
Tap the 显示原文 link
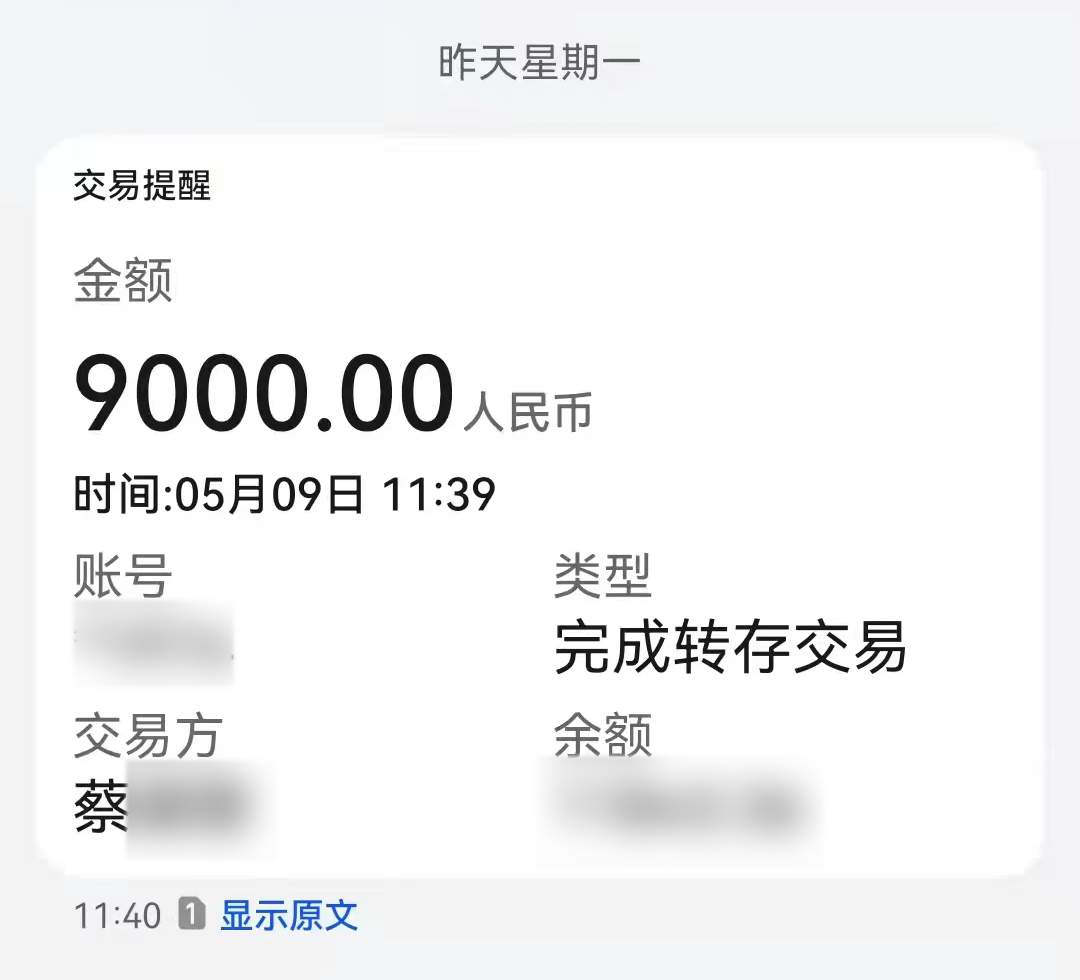tap(289, 915)
